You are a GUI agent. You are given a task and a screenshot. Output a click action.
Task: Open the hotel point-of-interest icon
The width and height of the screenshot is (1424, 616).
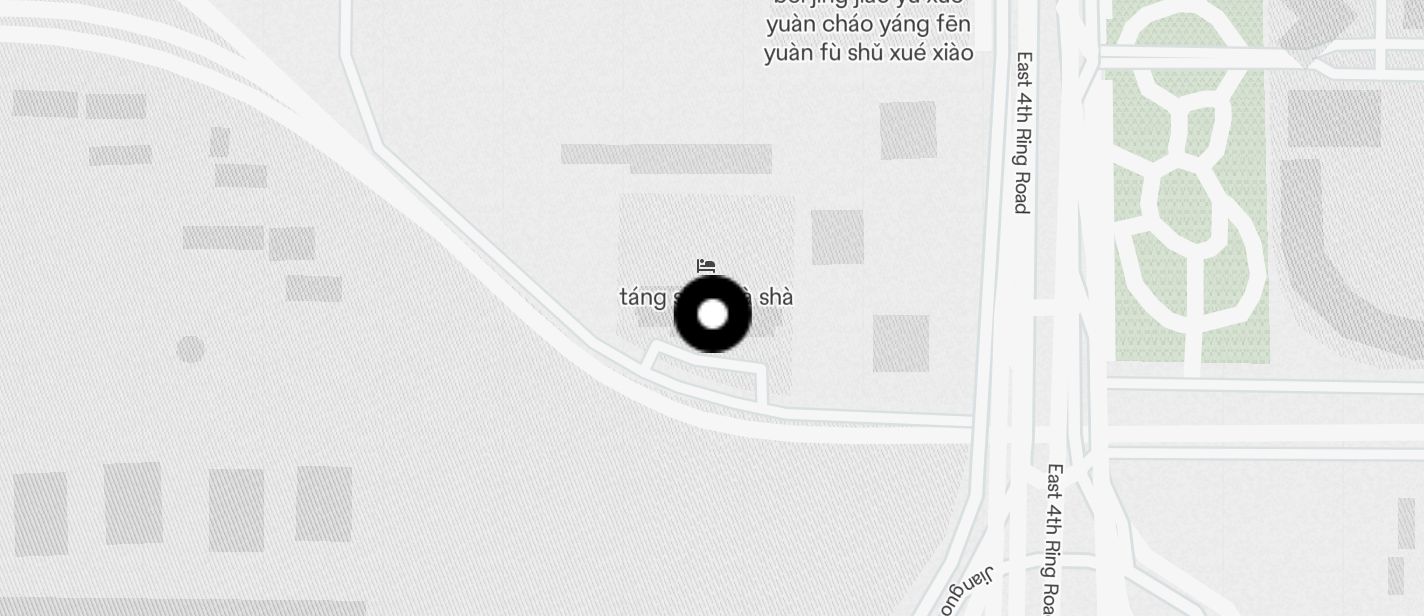coord(706,266)
